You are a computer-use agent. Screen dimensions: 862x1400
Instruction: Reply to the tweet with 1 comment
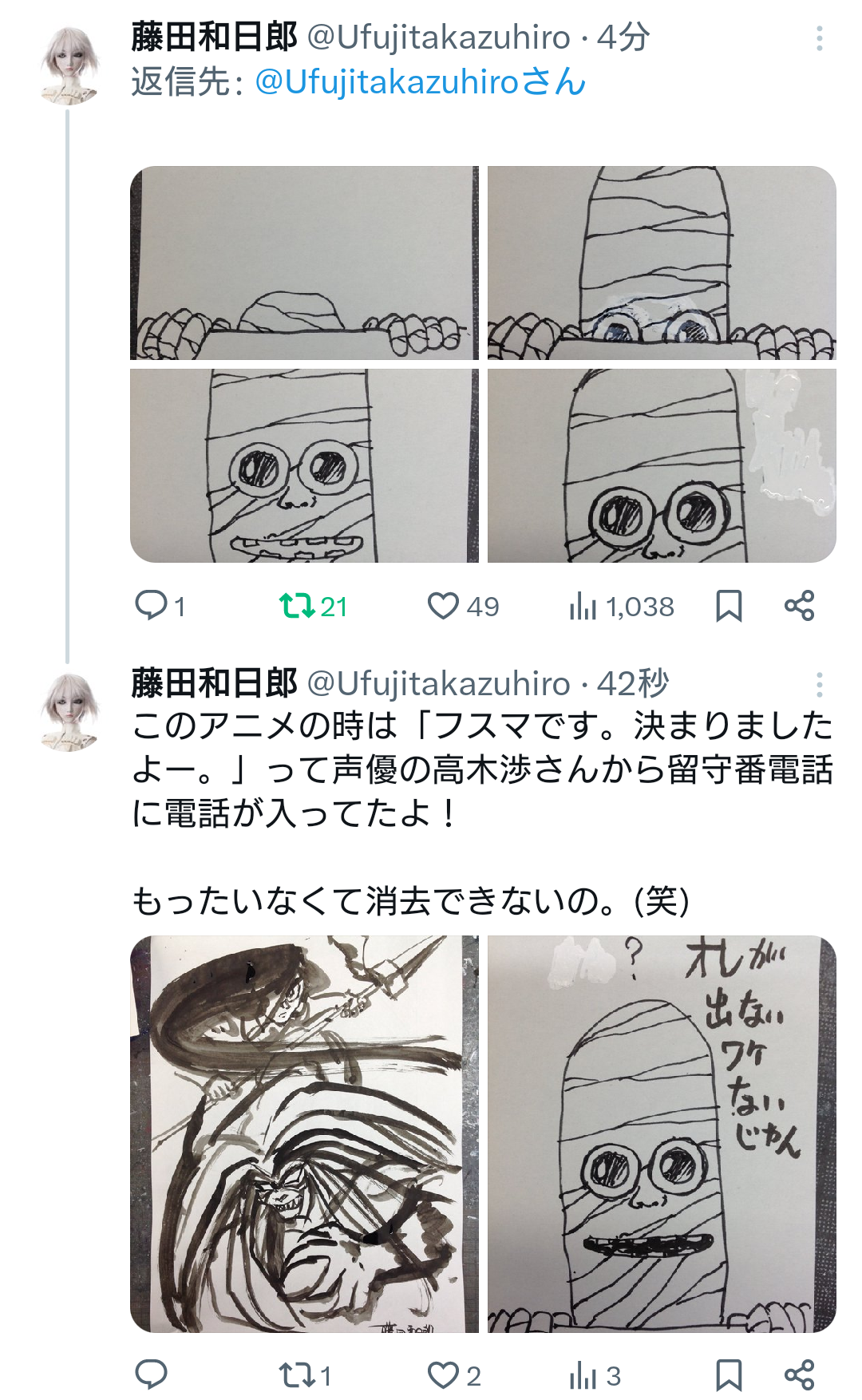[152, 606]
